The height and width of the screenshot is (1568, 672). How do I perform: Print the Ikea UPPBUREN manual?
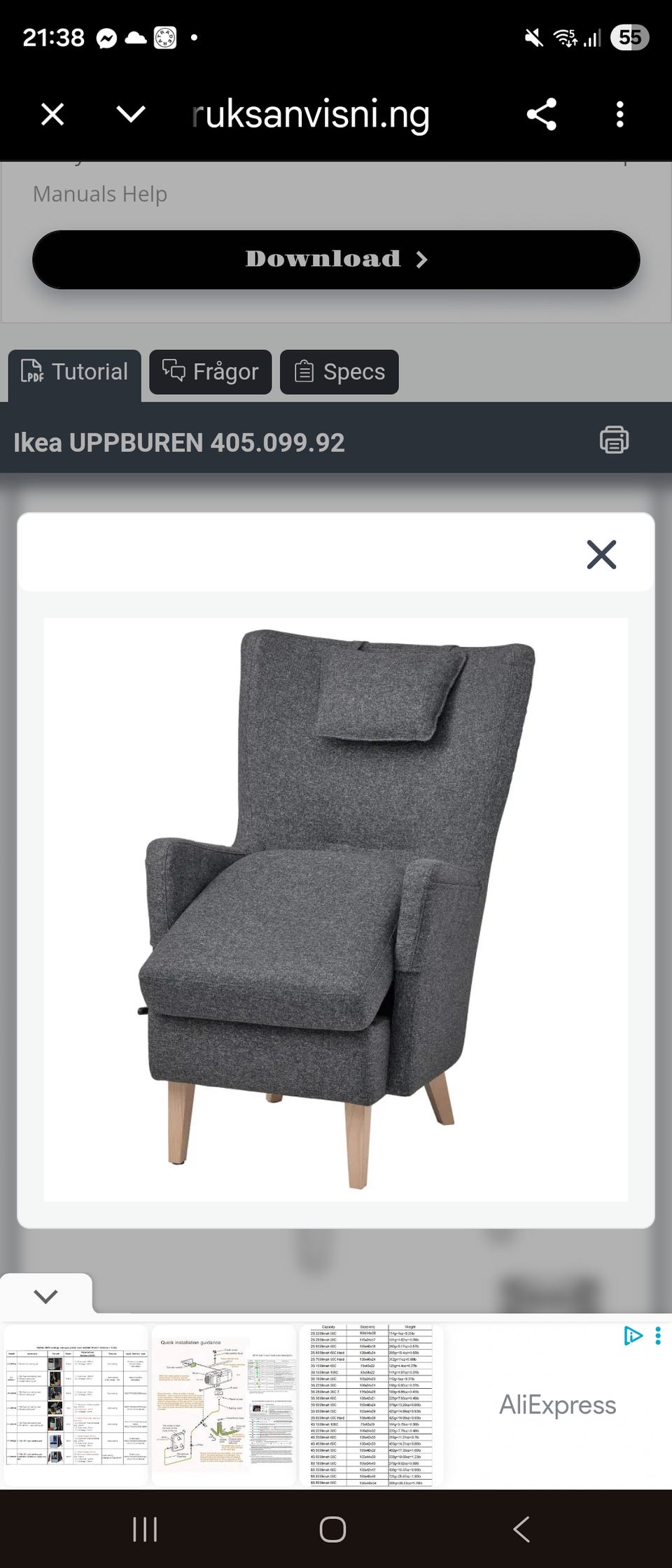[614, 440]
